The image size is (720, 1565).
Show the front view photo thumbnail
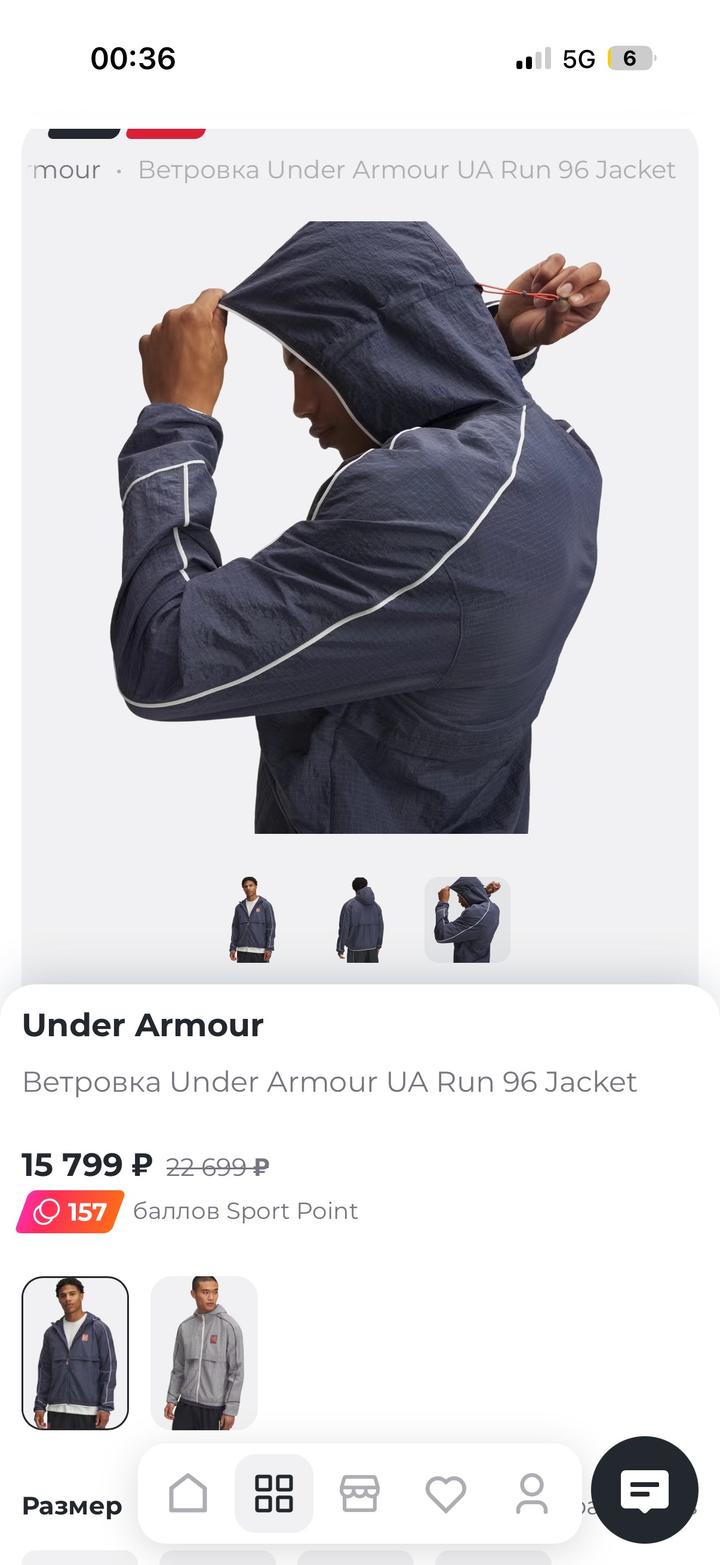(x=252, y=920)
